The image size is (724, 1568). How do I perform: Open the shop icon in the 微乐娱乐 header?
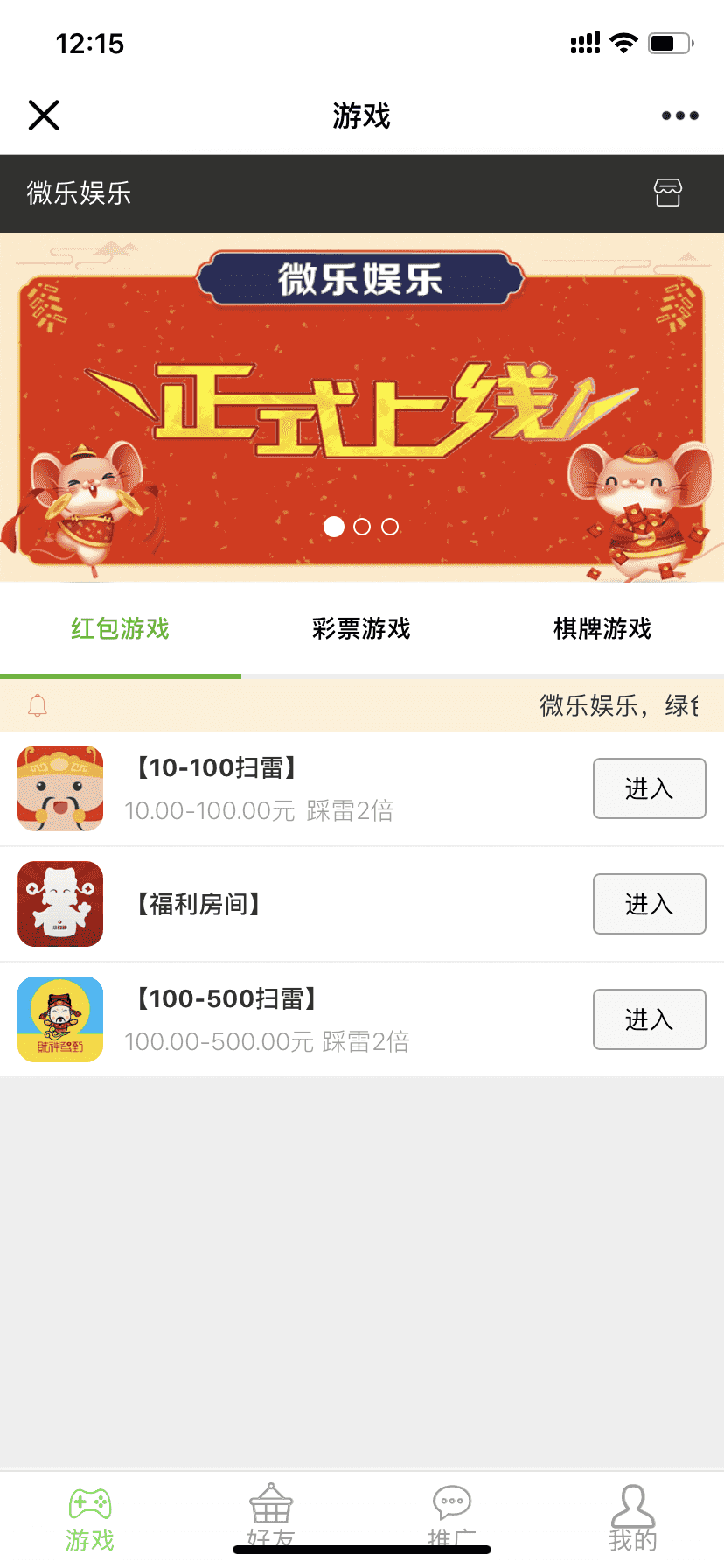click(x=668, y=192)
